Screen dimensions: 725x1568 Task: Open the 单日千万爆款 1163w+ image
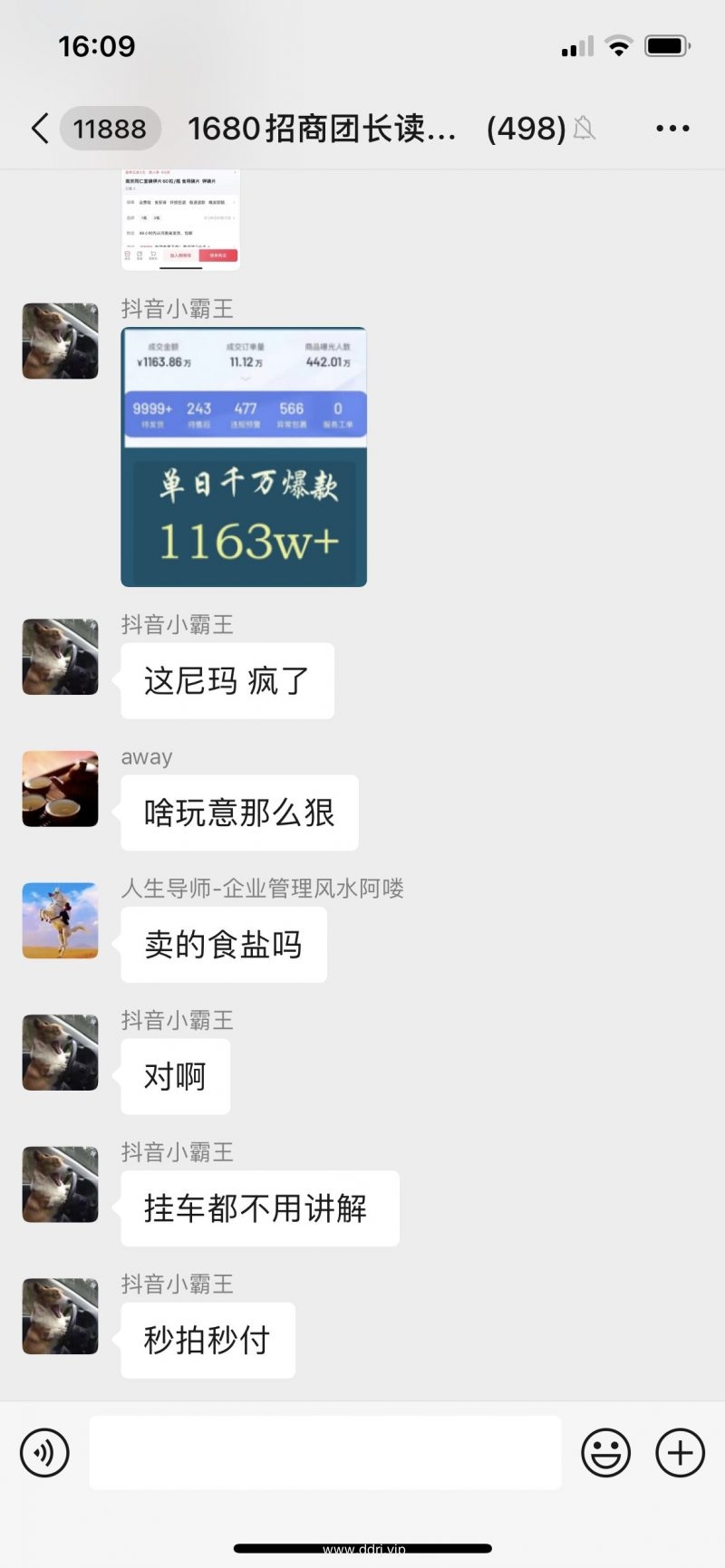[x=244, y=457]
